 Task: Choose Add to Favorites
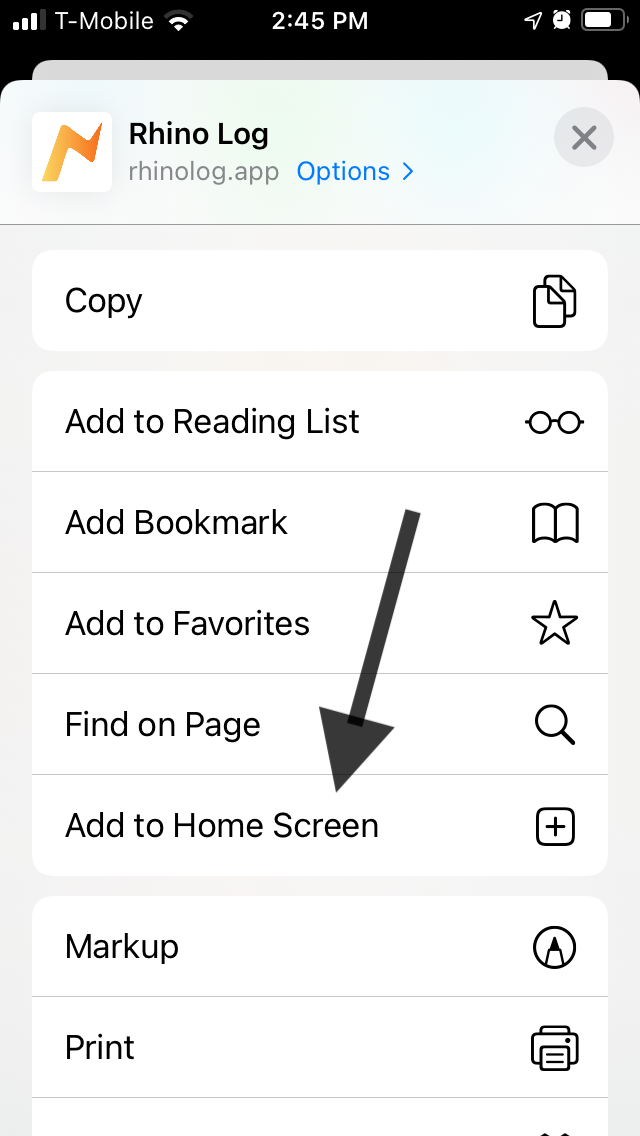tap(320, 623)
